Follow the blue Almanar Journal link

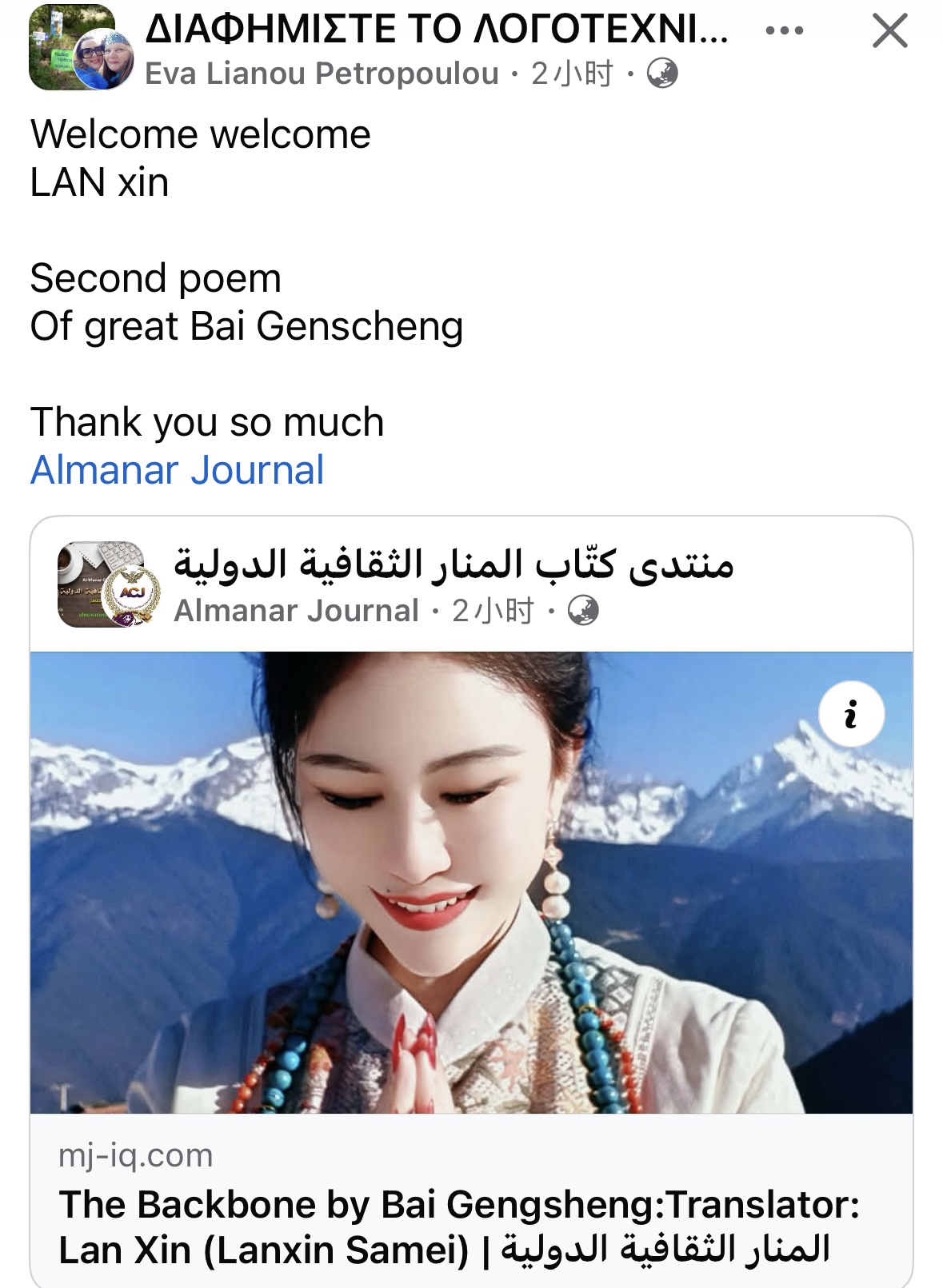[177, 470]
